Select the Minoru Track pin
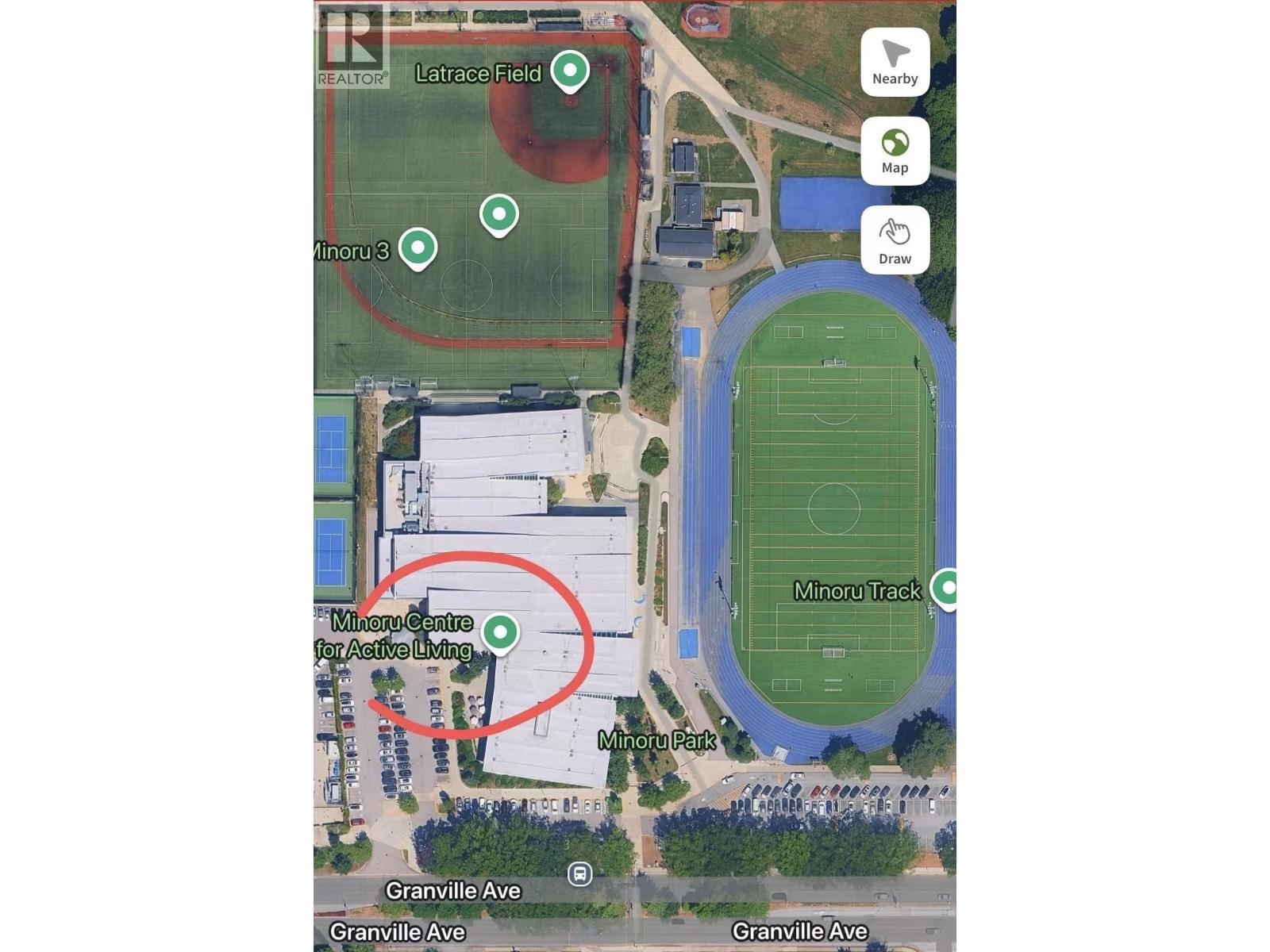Image resolution: width=1270 pixels, height=952 pixels. [x=946, y=589]
